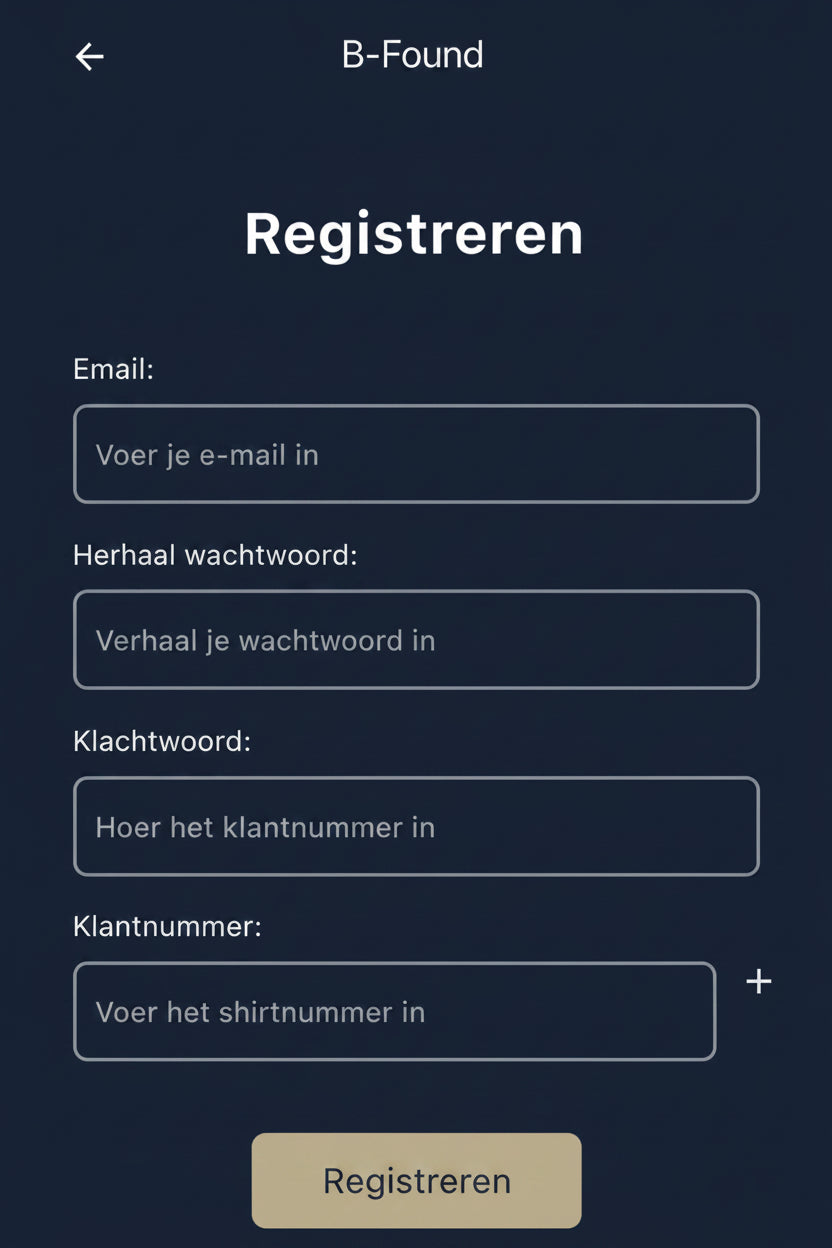The height and width of the screenshot is (1248, 832).
Task: Select the Herhaal wachtwoord field
Action: pyautogui.click(x=416, y=640)
